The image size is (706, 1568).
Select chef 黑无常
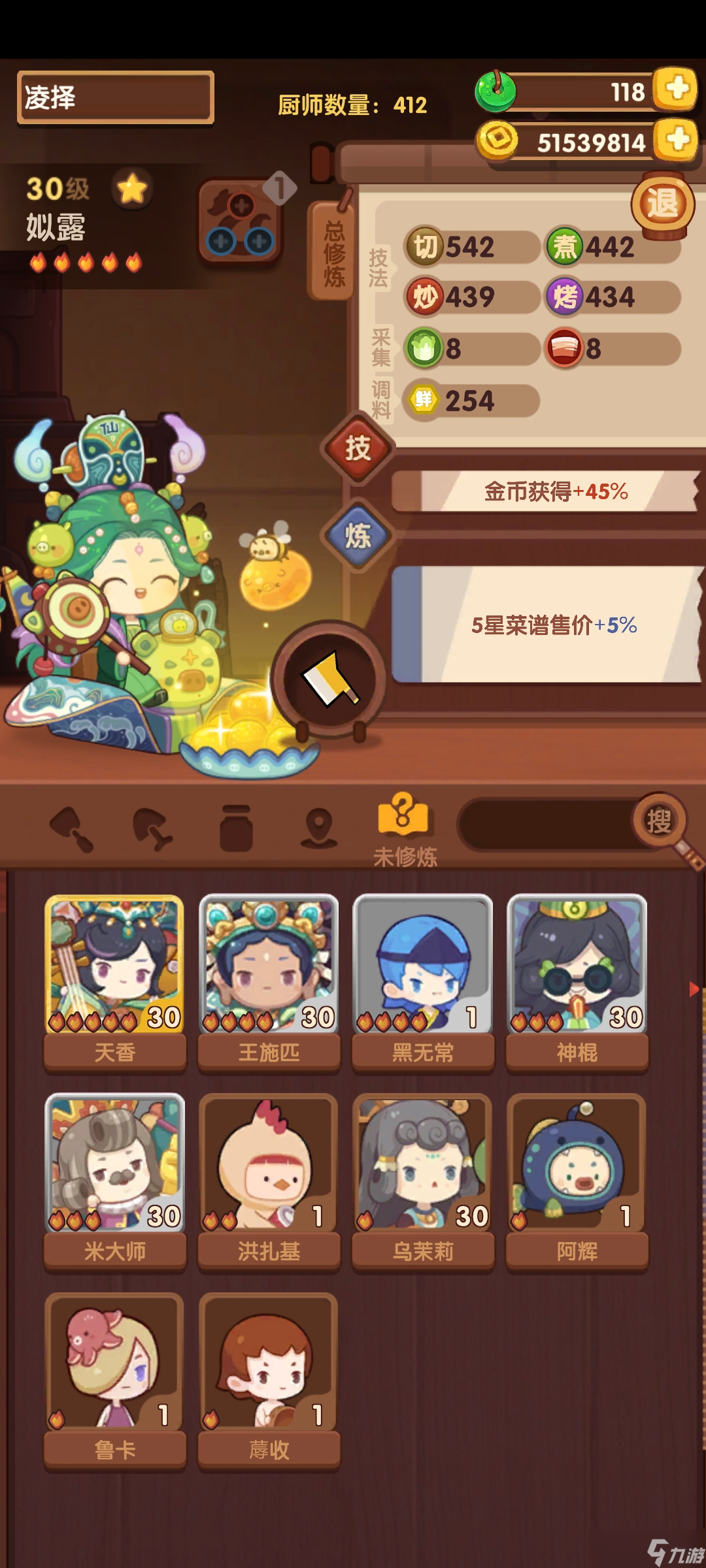pyautogui.click(x=423, y=980)
